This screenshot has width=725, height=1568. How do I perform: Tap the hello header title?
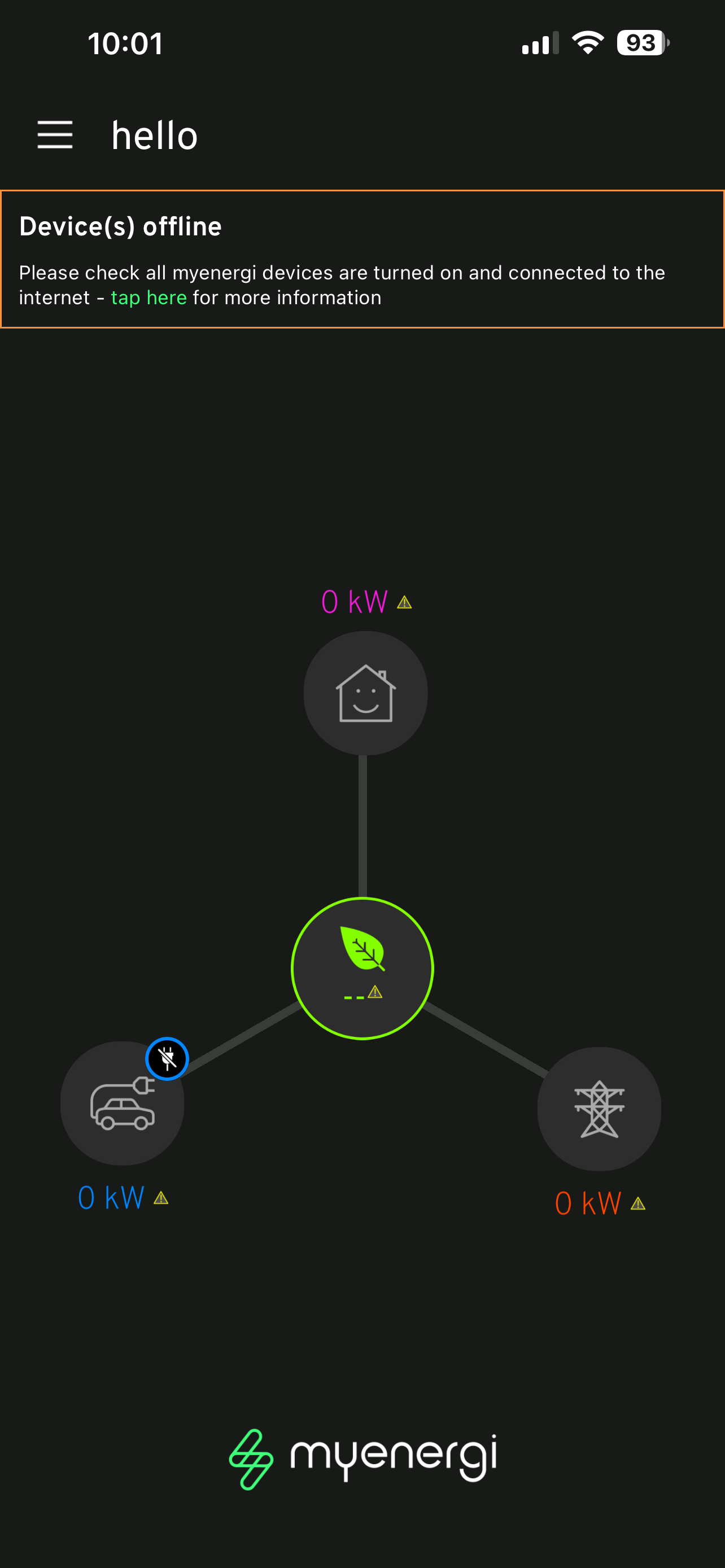(154, 135)
